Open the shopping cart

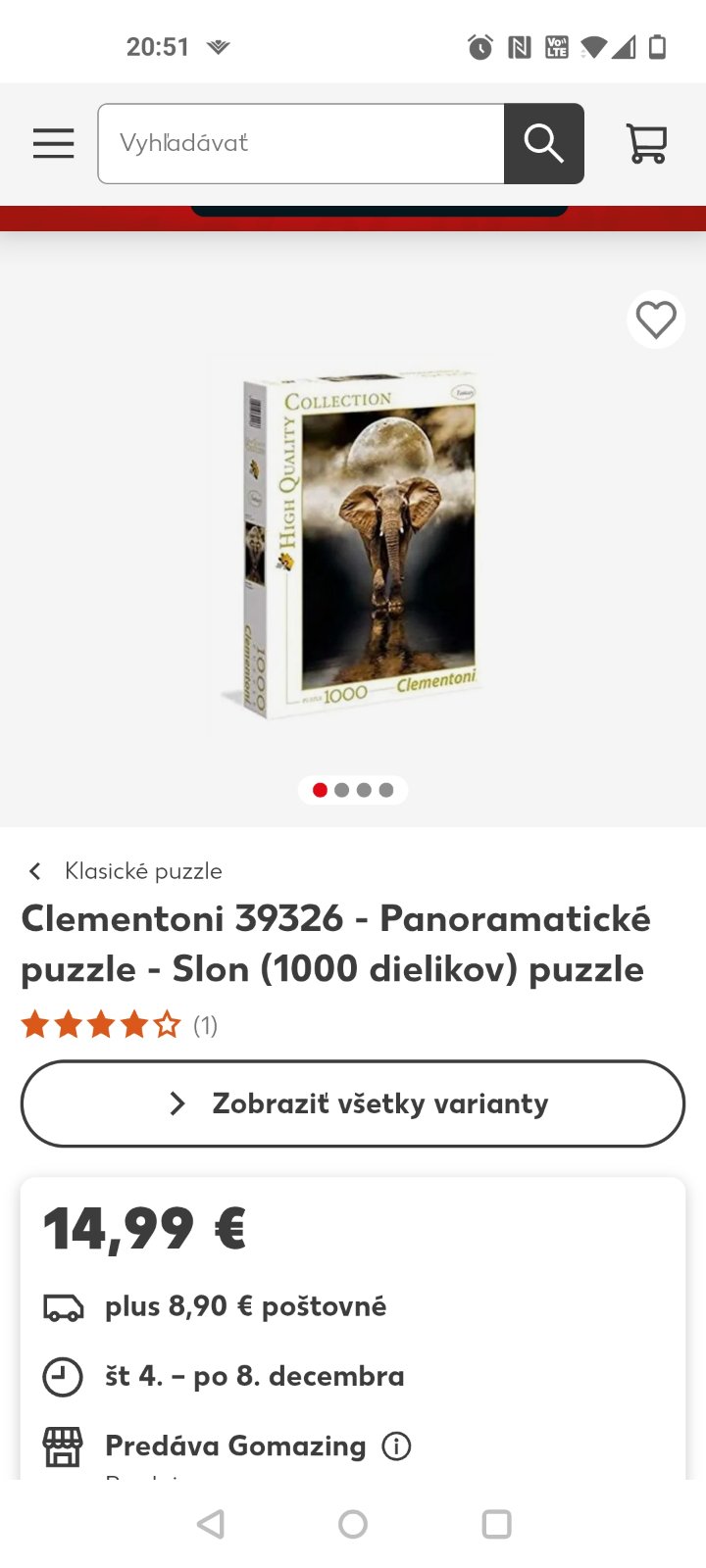[x=647, y=143]
